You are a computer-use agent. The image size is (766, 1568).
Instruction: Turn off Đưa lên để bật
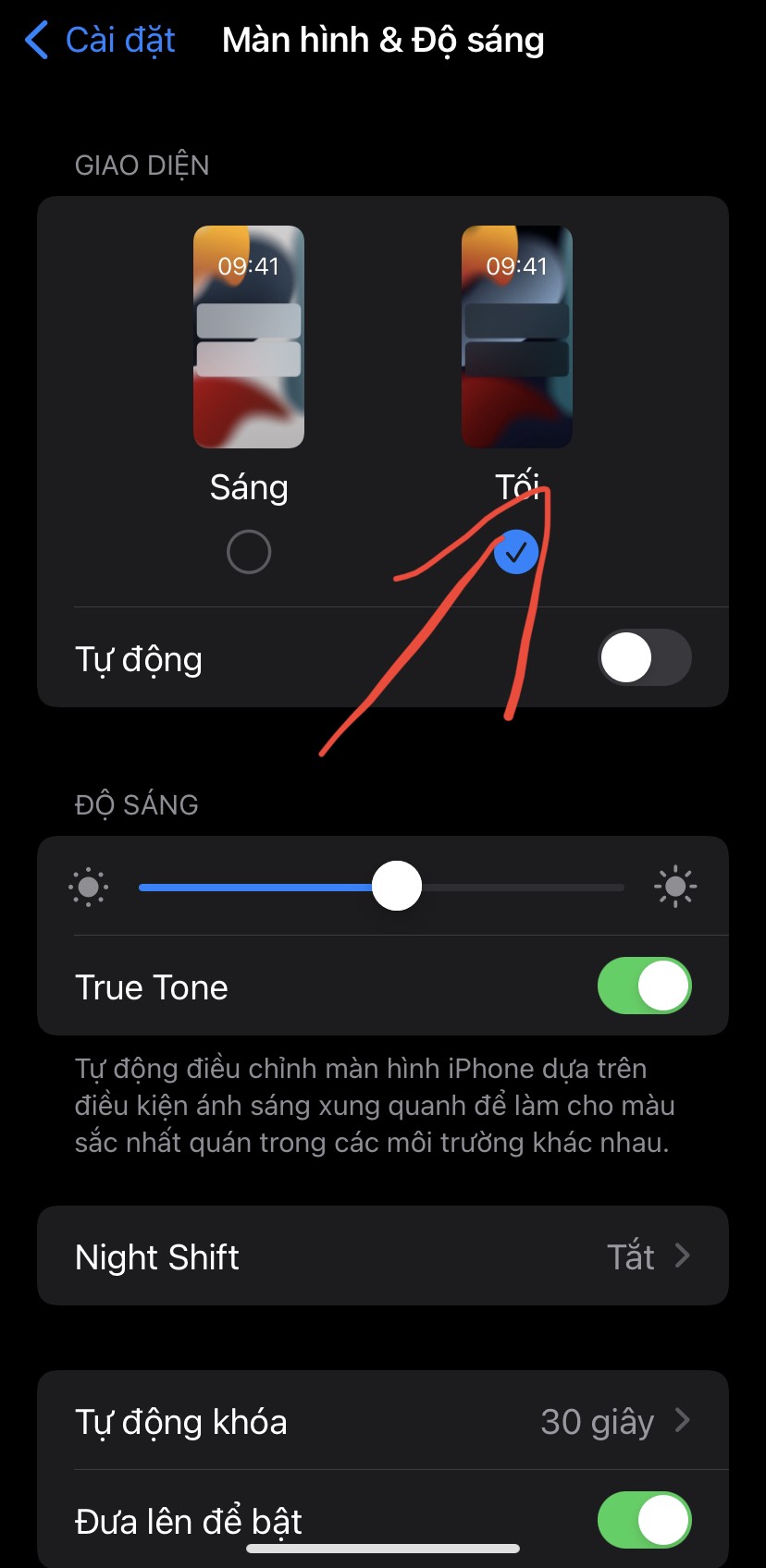tap(644, 1520)
